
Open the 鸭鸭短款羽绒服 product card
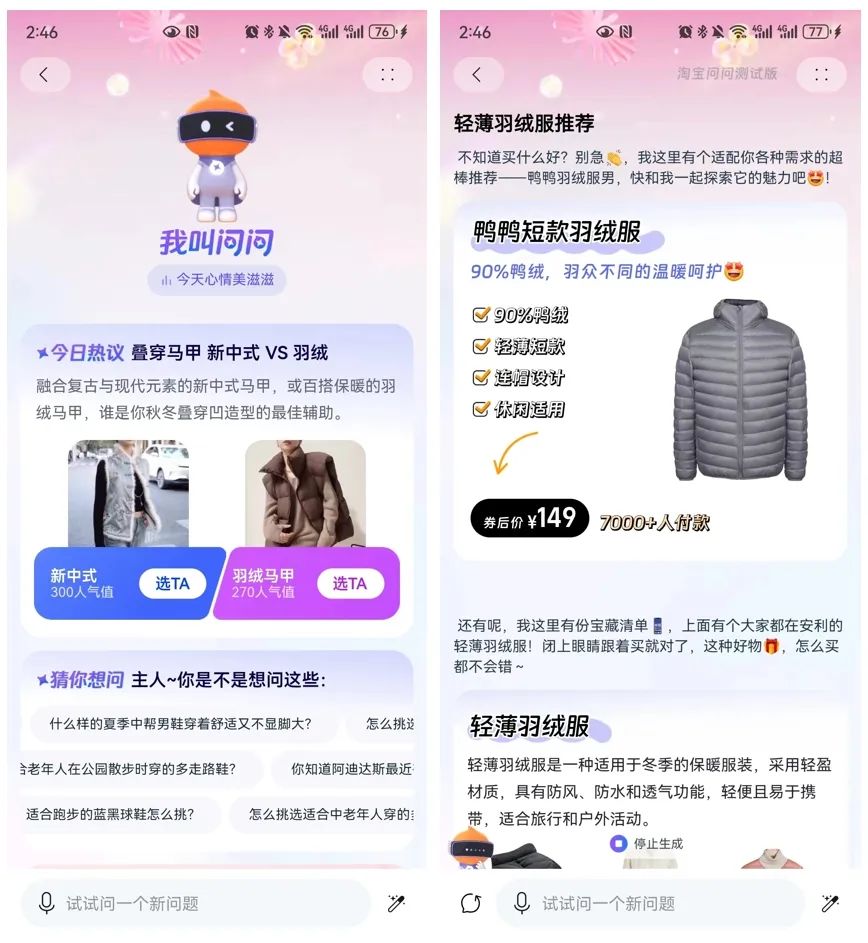point(650,380)
